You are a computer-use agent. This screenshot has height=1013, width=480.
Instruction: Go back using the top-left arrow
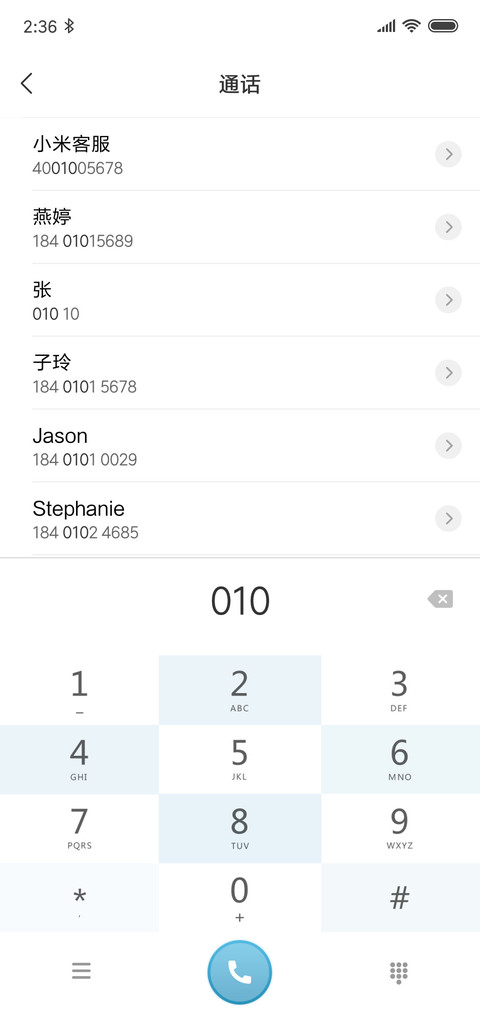point(26,83)
